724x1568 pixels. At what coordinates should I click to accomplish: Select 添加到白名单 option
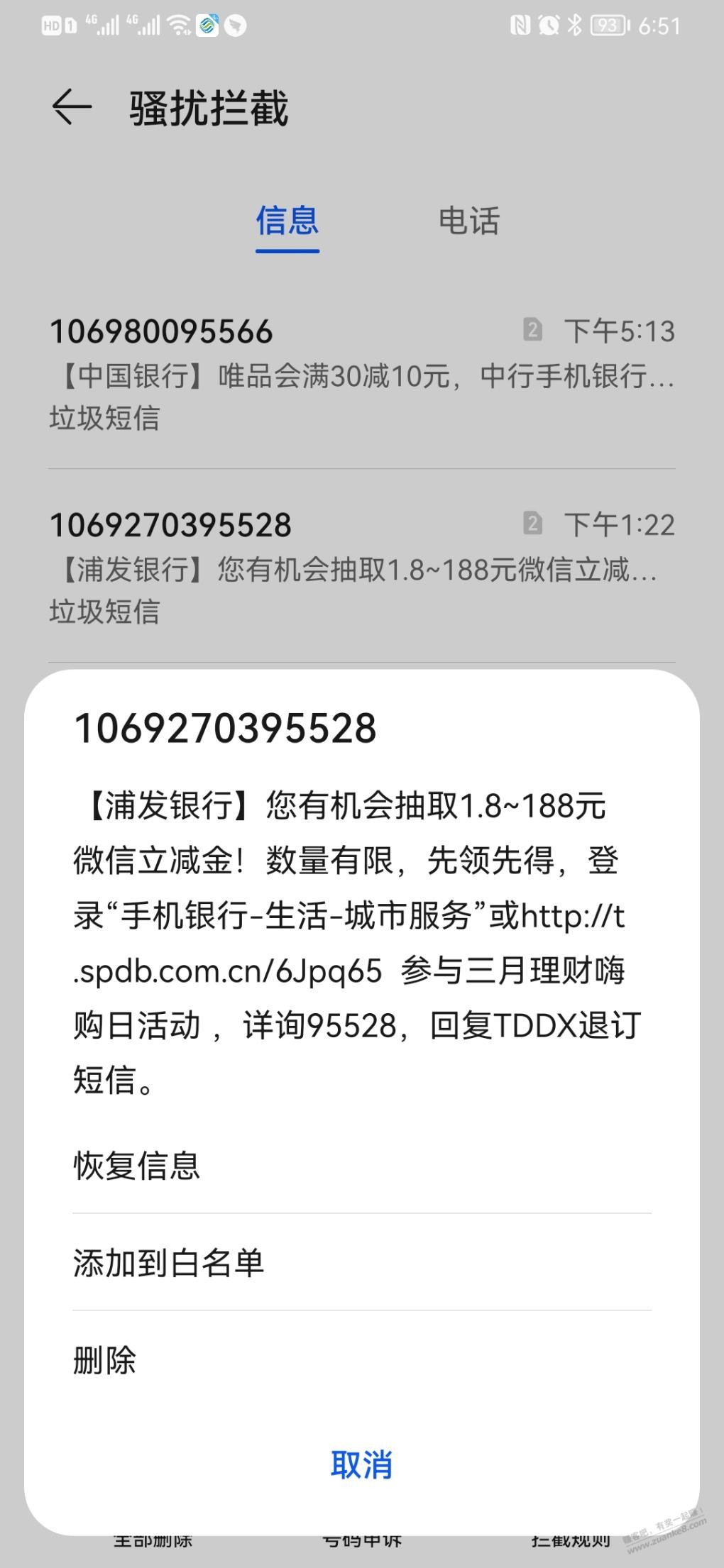coord(168,1263)
